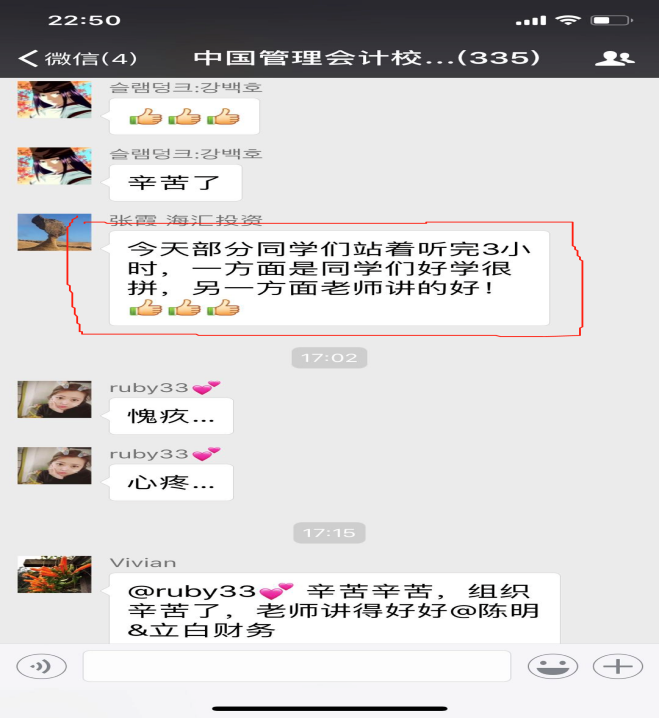Open the plus attachments menu
659x718 pixels.
(x=617, y=665)
